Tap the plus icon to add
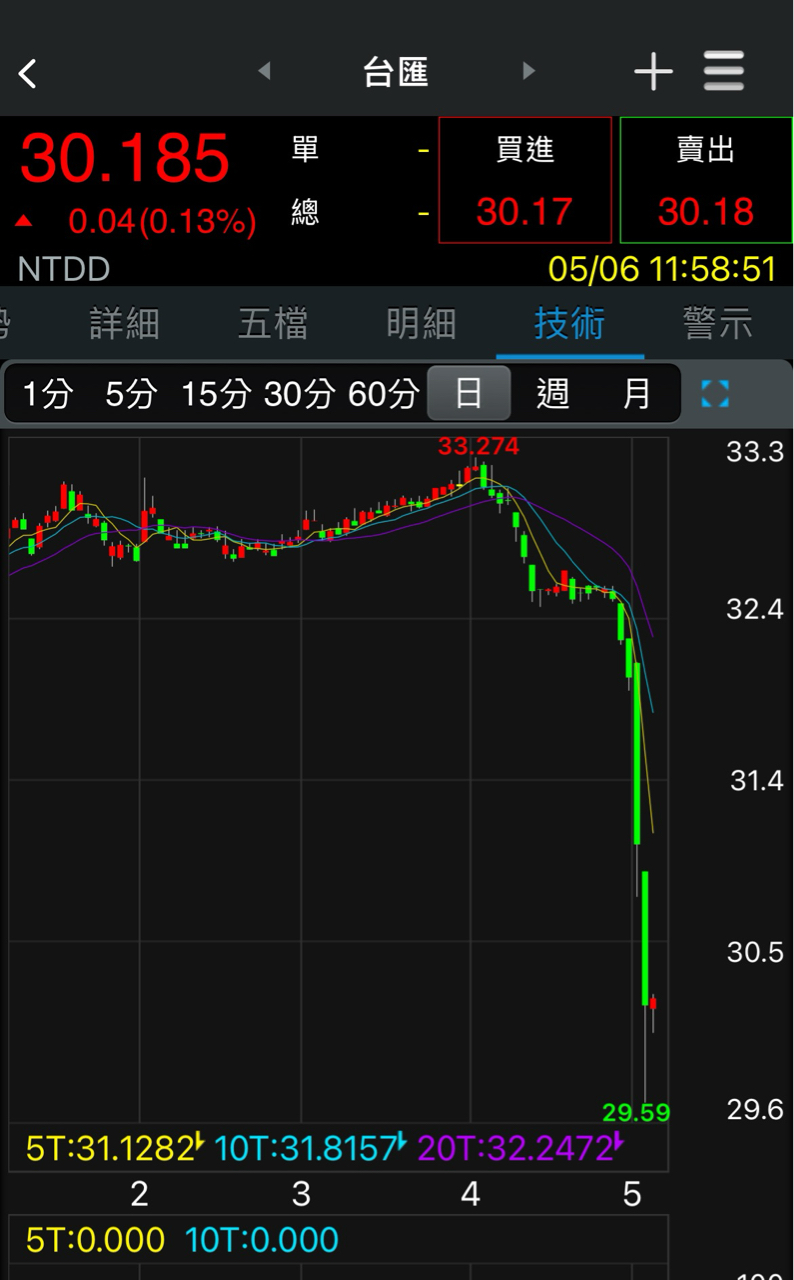 pos(653,72)
